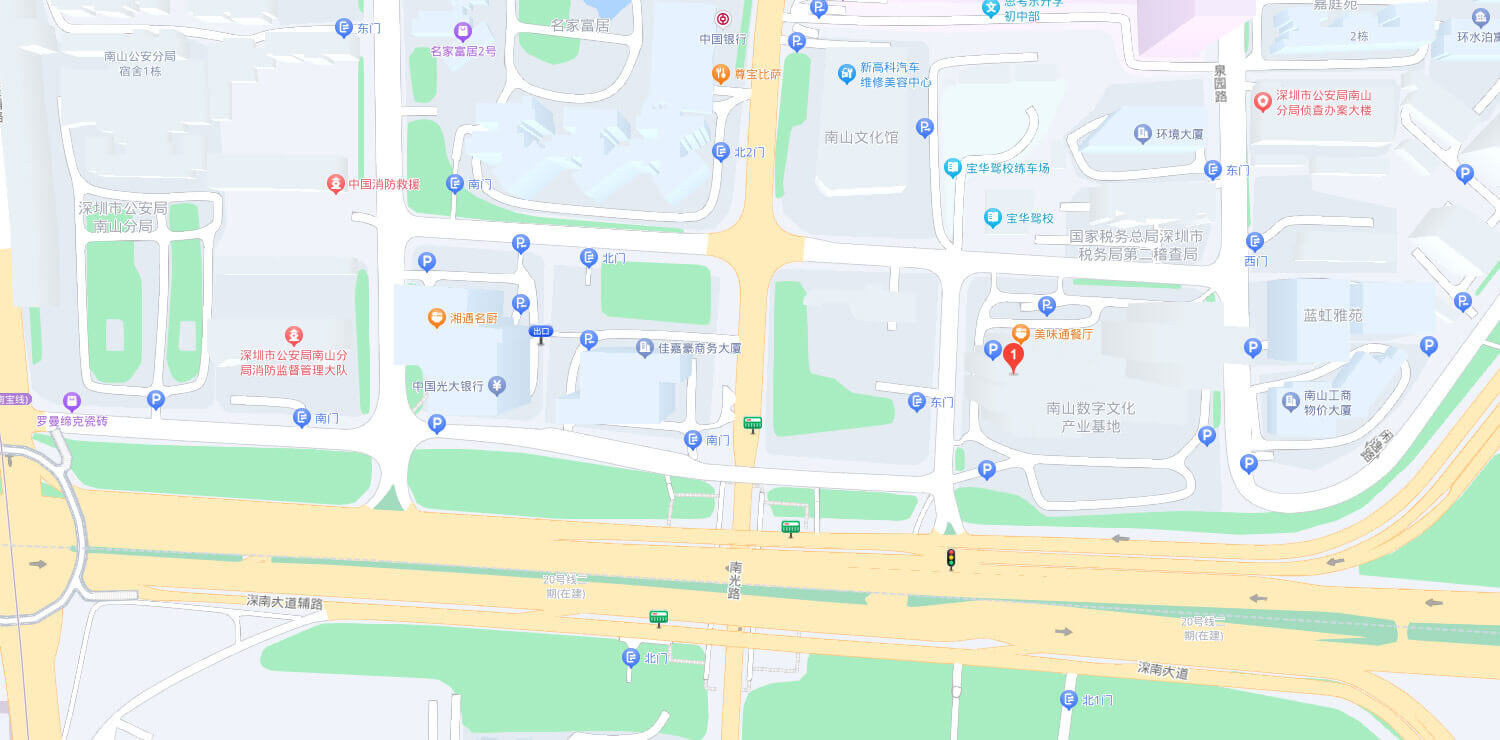
Task: Select the 南山工商物价大厦 marker
Action: coord(1290,402)
